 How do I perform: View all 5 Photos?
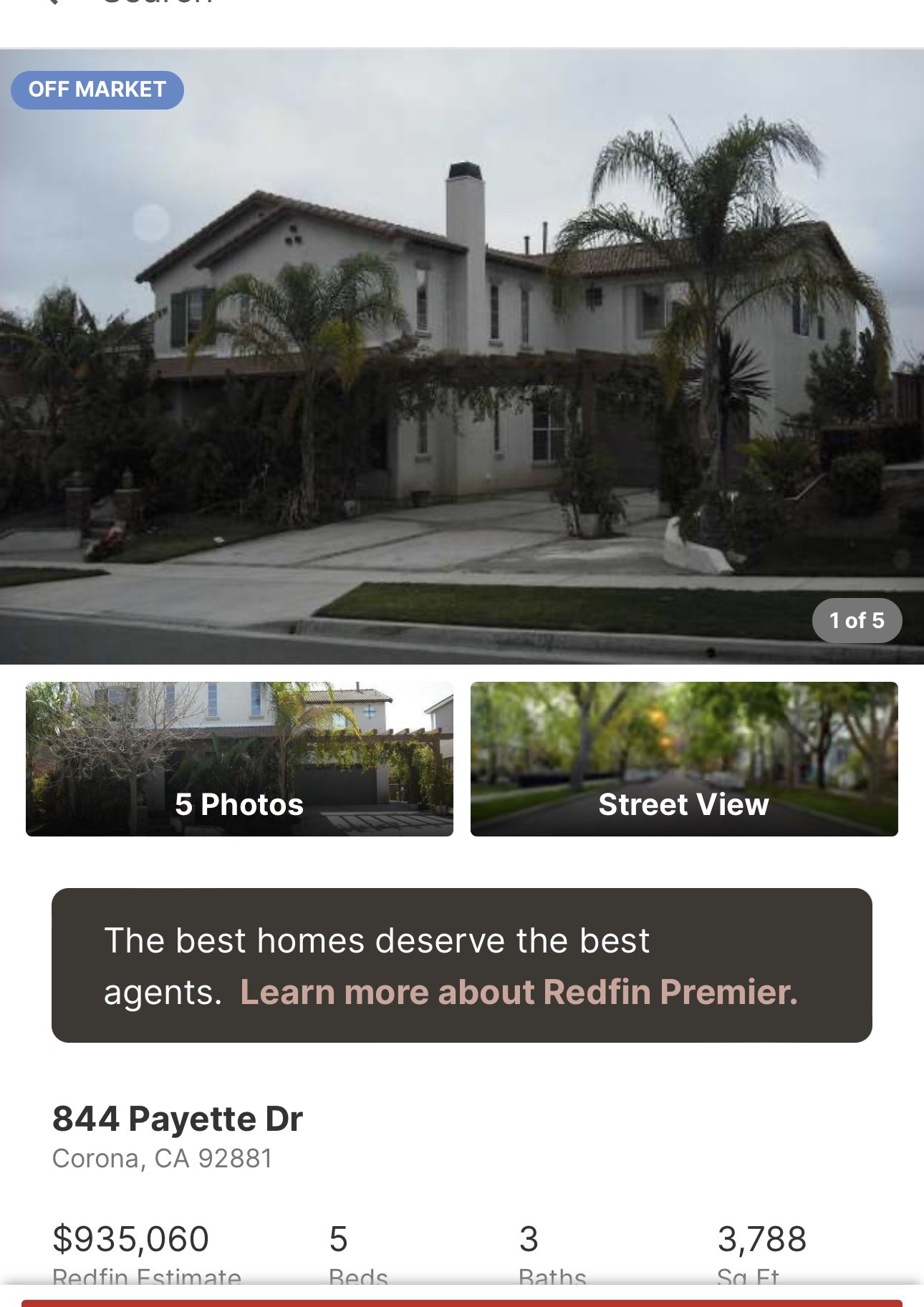[x=239, y=759]
